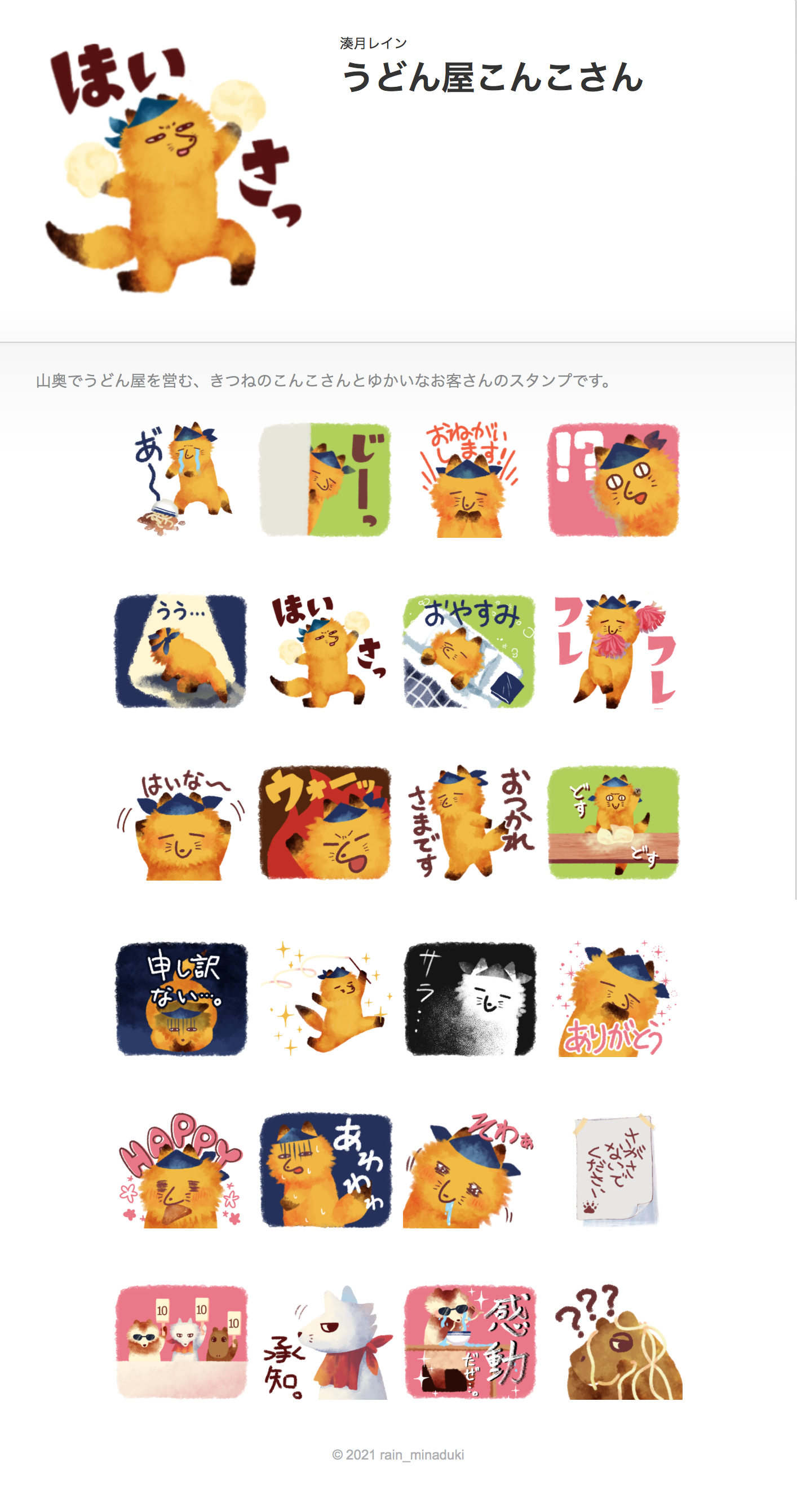This screenshot has width=797, height=1512.
Task: Preview the さがさないでください note sticker
Action: (x=614, y=1170)
